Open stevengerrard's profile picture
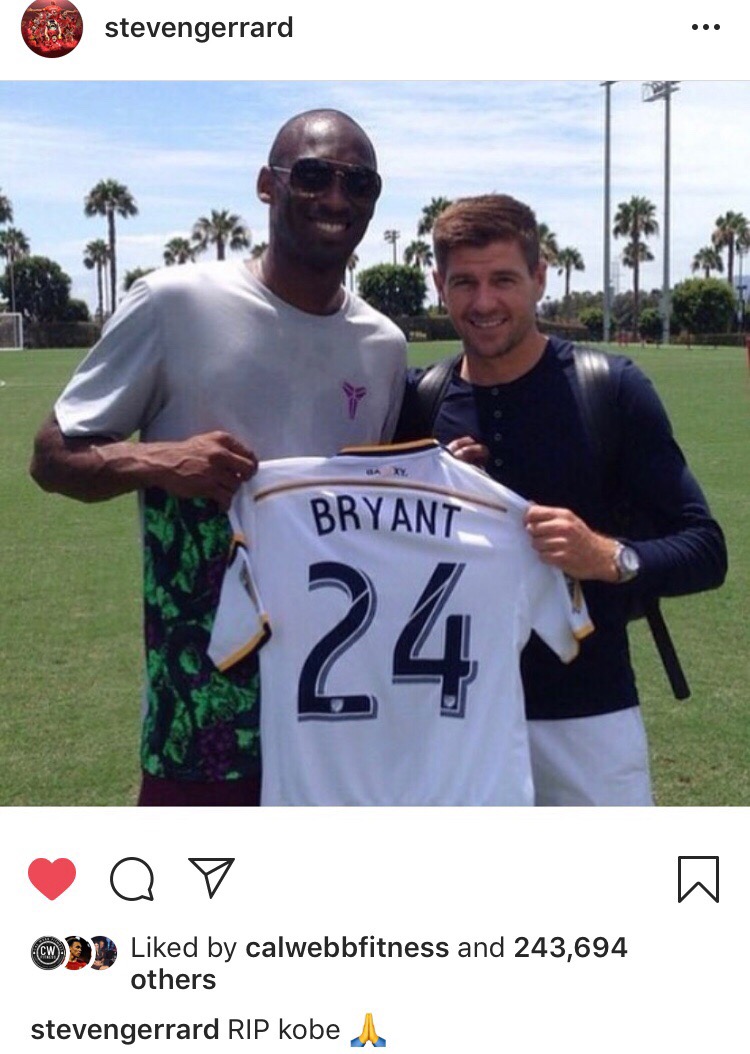 [52, 28]
